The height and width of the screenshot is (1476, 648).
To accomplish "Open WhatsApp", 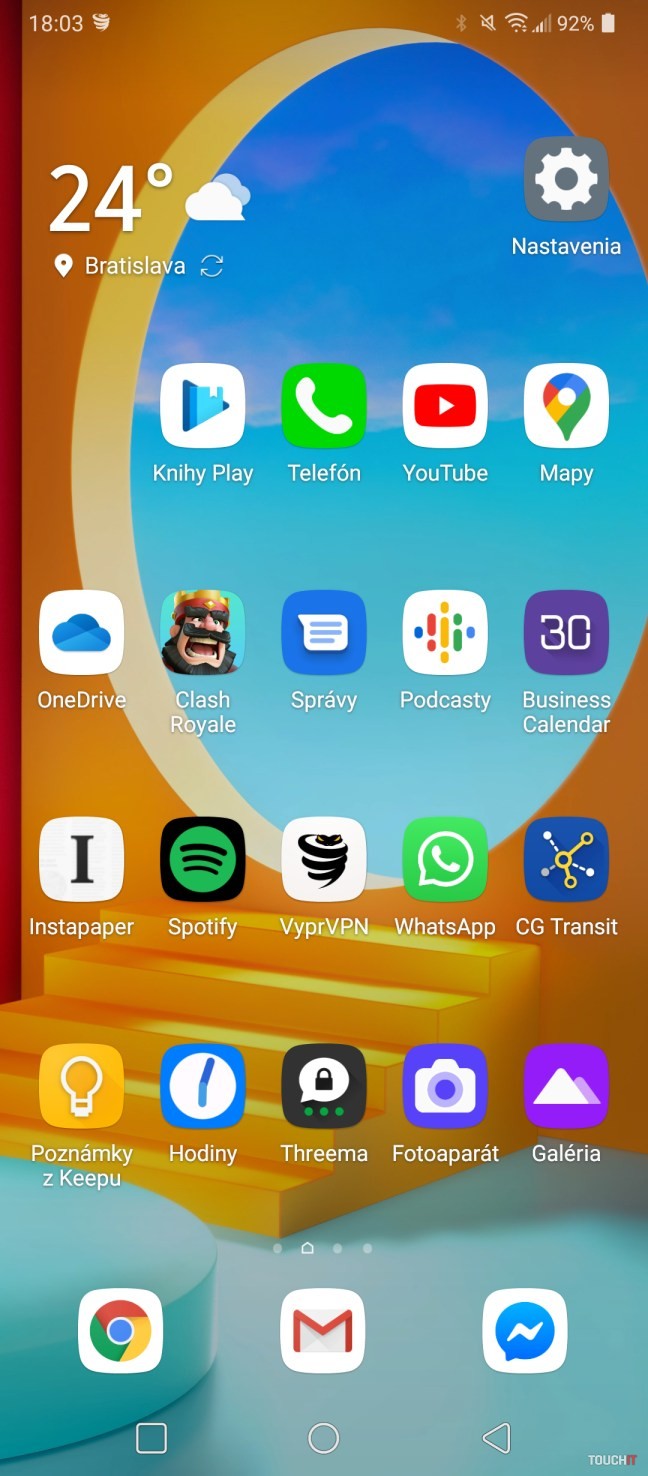I will [445, 860].
